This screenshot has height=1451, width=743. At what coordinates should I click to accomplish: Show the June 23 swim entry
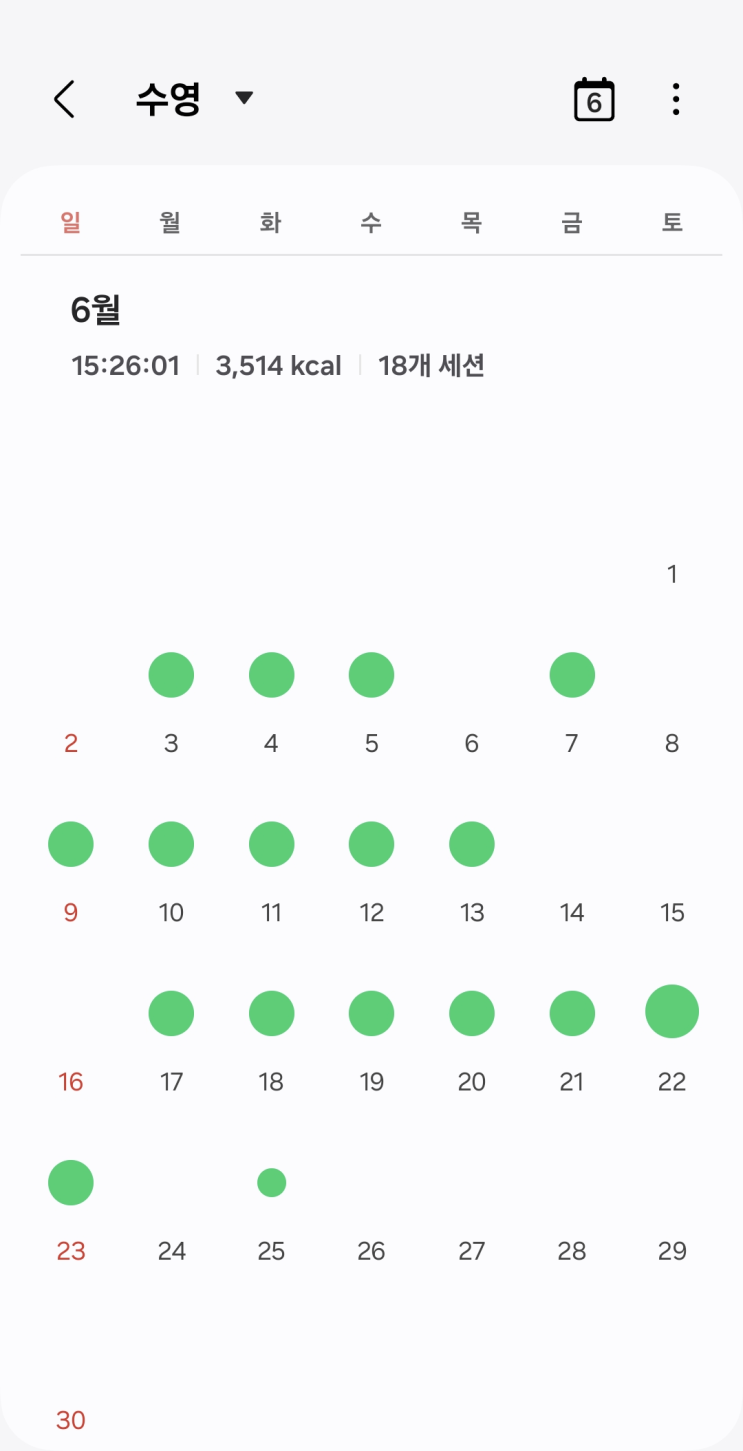coord(71,1182)
